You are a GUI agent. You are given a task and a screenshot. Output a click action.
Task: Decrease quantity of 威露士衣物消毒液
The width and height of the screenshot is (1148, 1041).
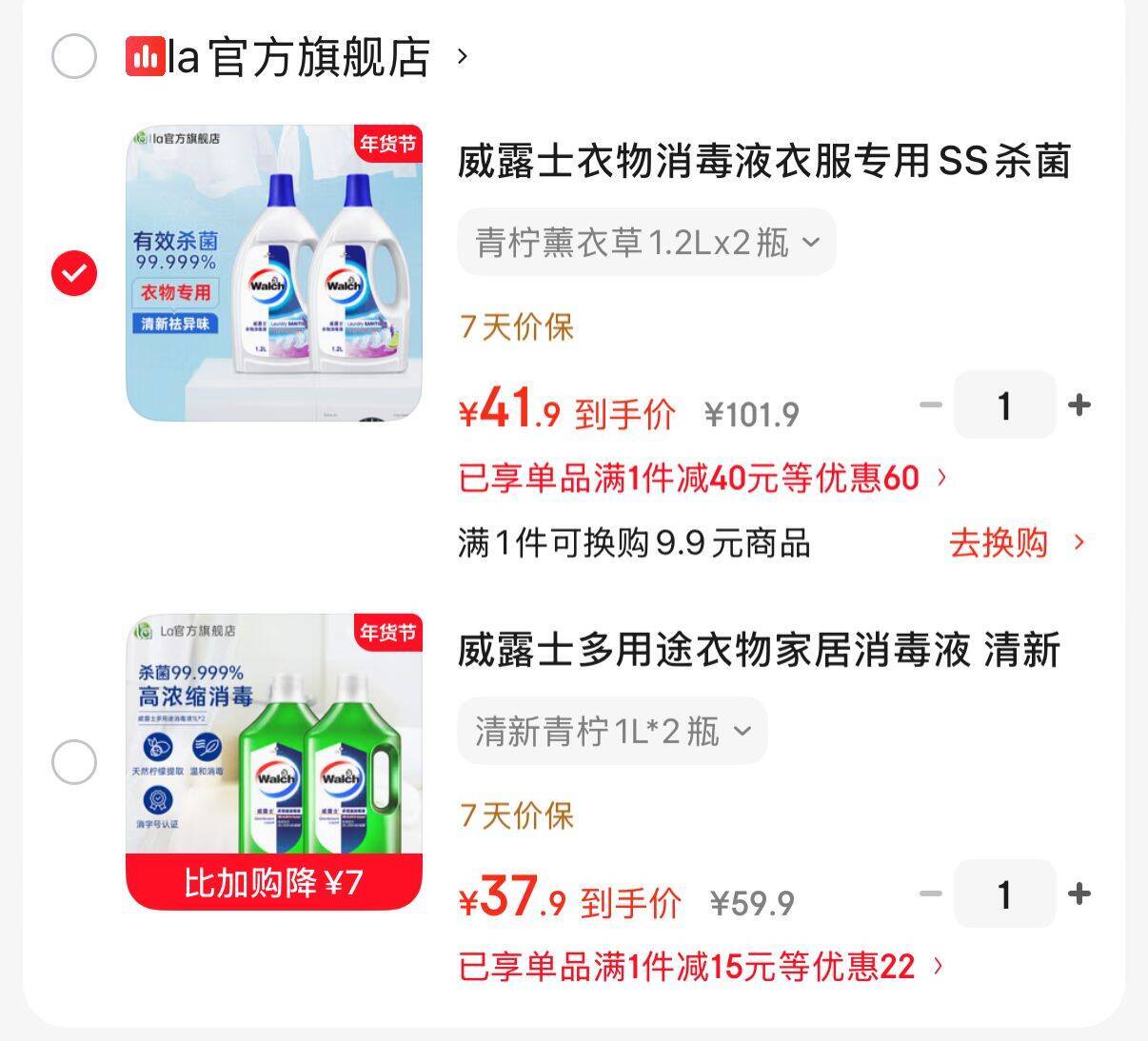(930, 405)
